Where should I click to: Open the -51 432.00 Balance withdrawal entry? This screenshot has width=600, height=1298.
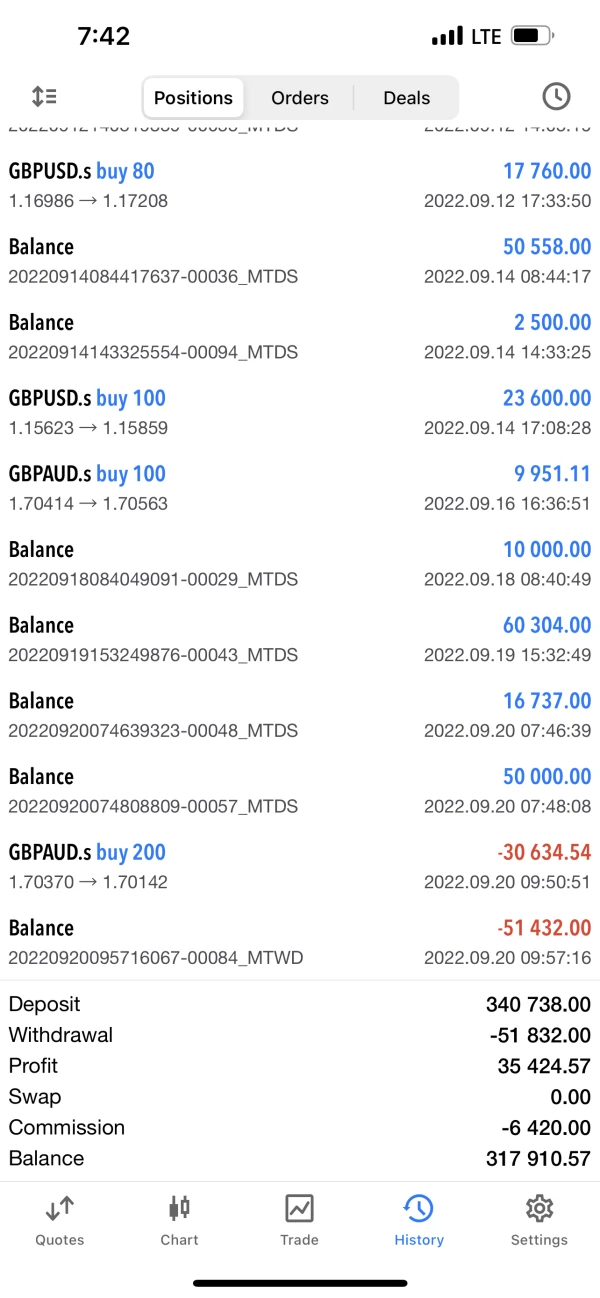(x=300, y=942)
